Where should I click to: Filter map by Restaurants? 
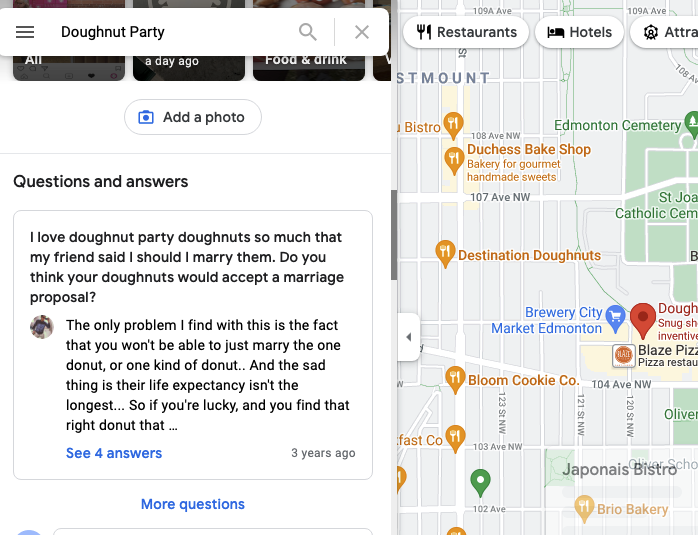(x=466, y=32)
